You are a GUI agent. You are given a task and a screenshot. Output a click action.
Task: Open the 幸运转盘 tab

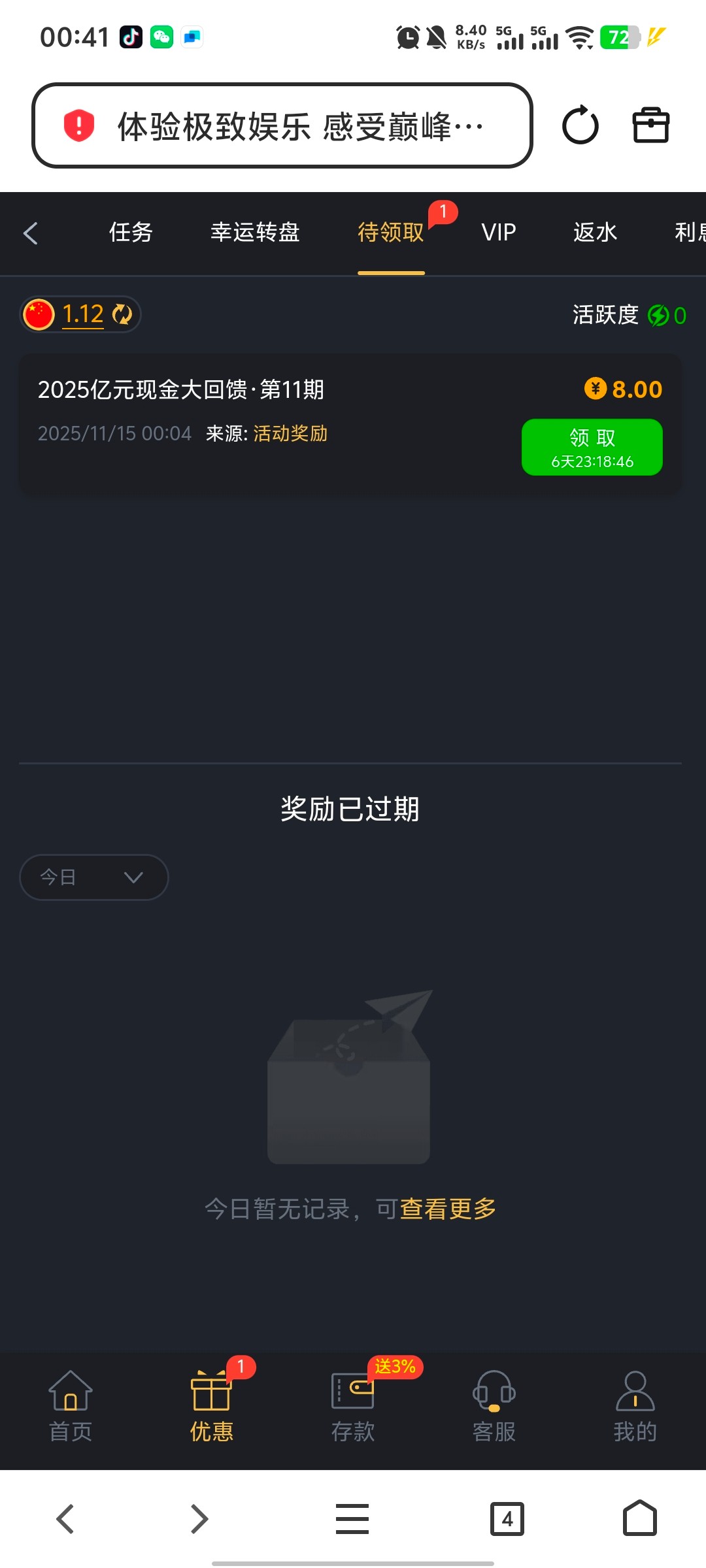point(254,233)
